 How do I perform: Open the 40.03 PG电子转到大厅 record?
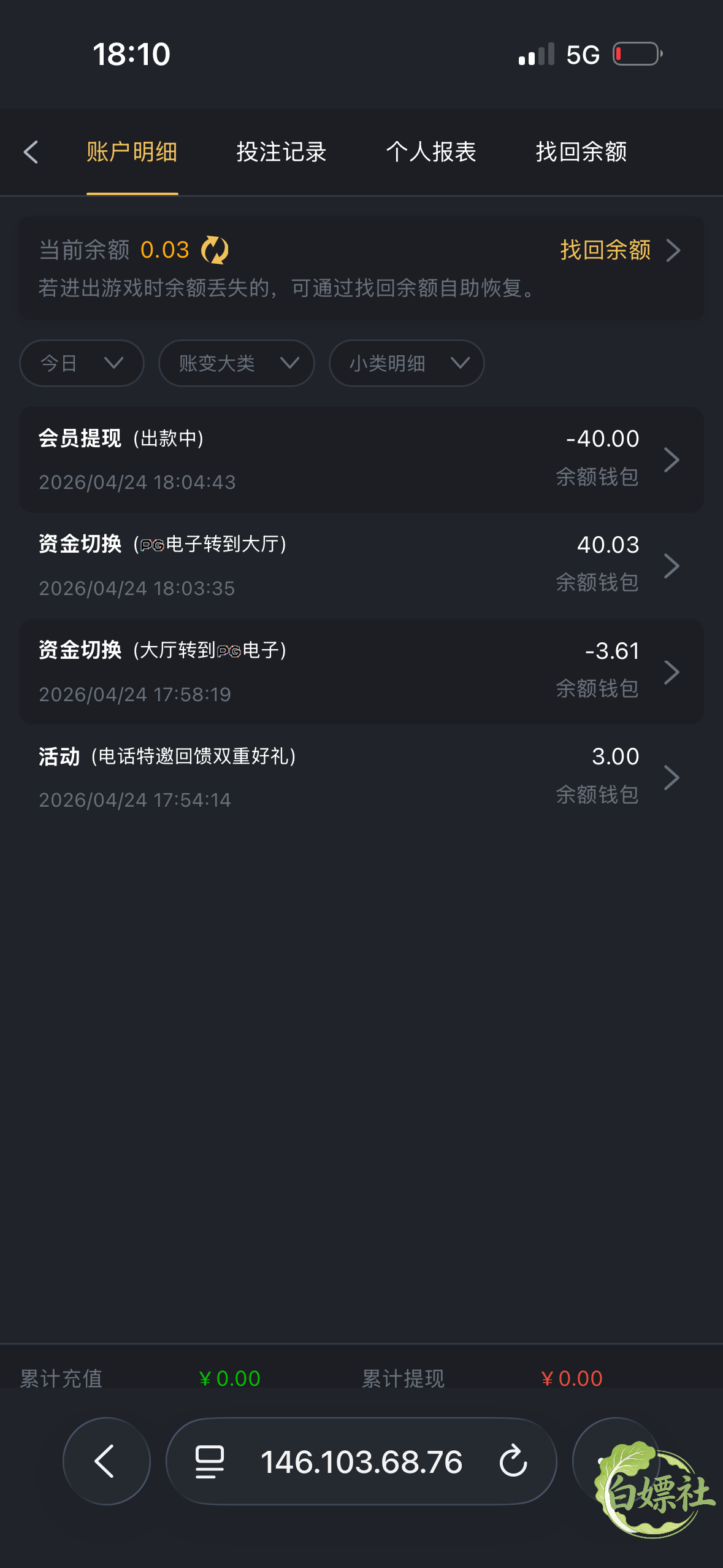tap(361, 566)
